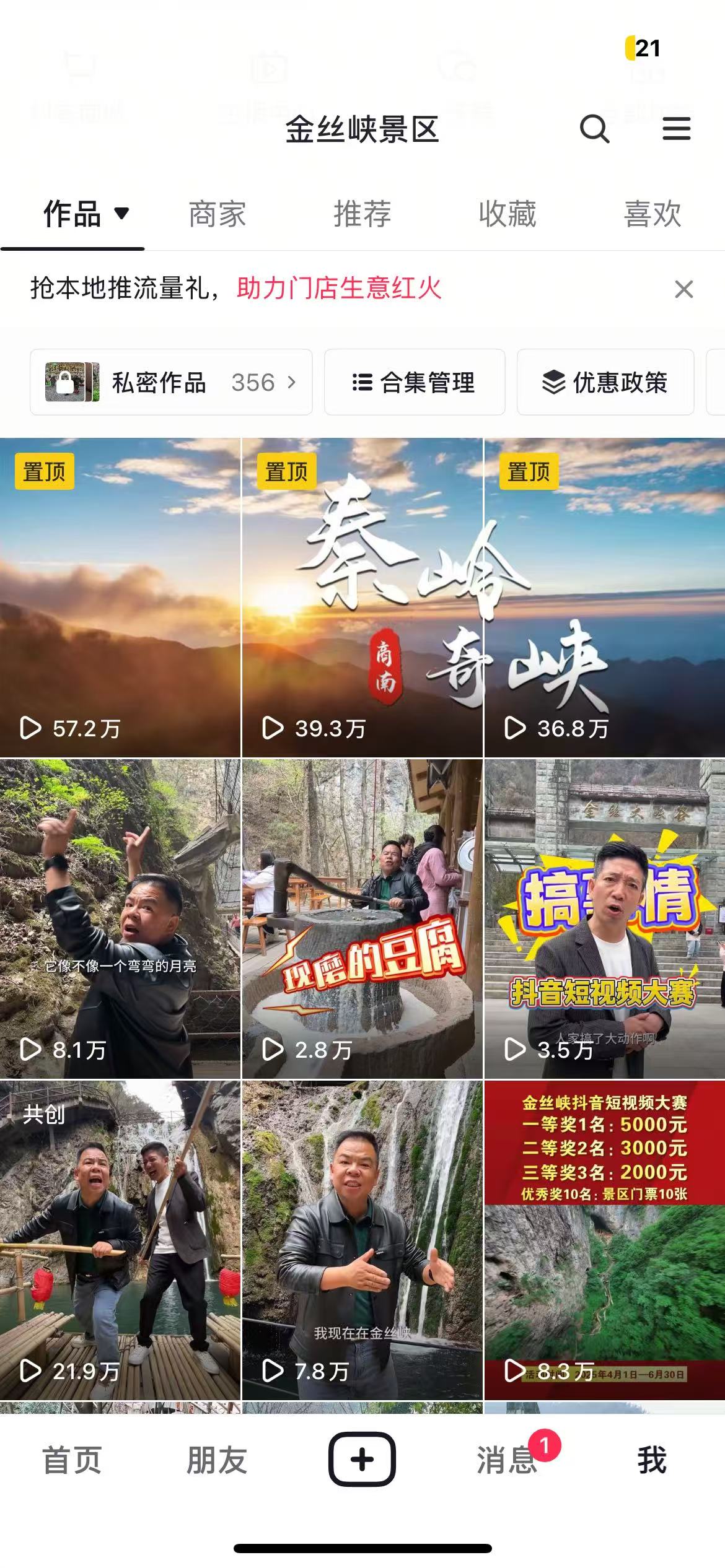Open the 共创 video with 21.9万 views

tap(120, 1240)
